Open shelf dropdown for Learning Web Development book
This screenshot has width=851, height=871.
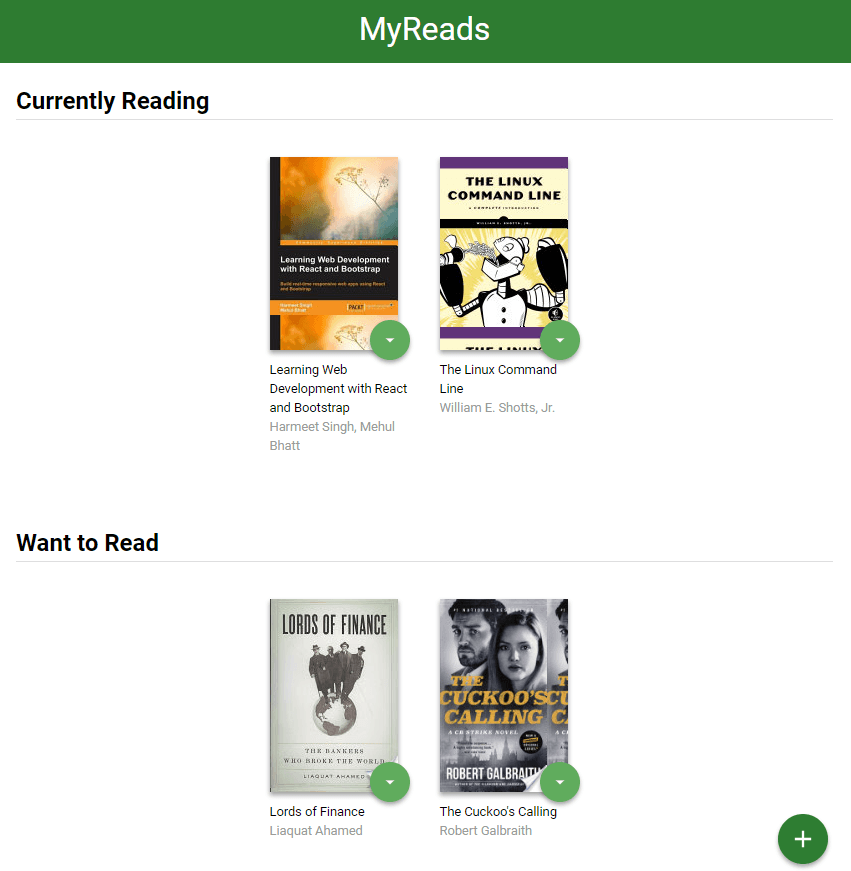click(390, 340)
